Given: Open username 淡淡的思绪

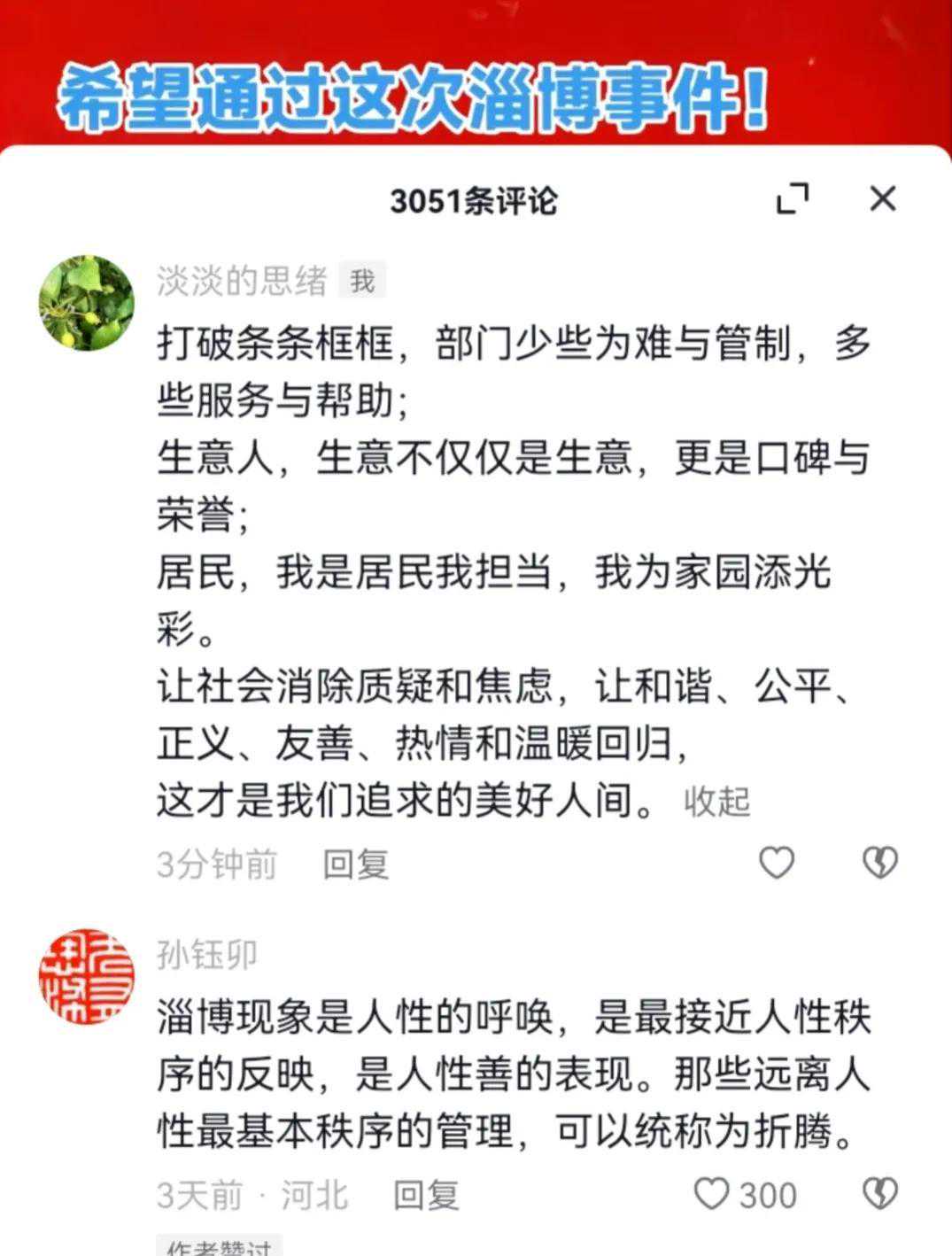Looking at the screenshot, I should [x=242, y=282].
